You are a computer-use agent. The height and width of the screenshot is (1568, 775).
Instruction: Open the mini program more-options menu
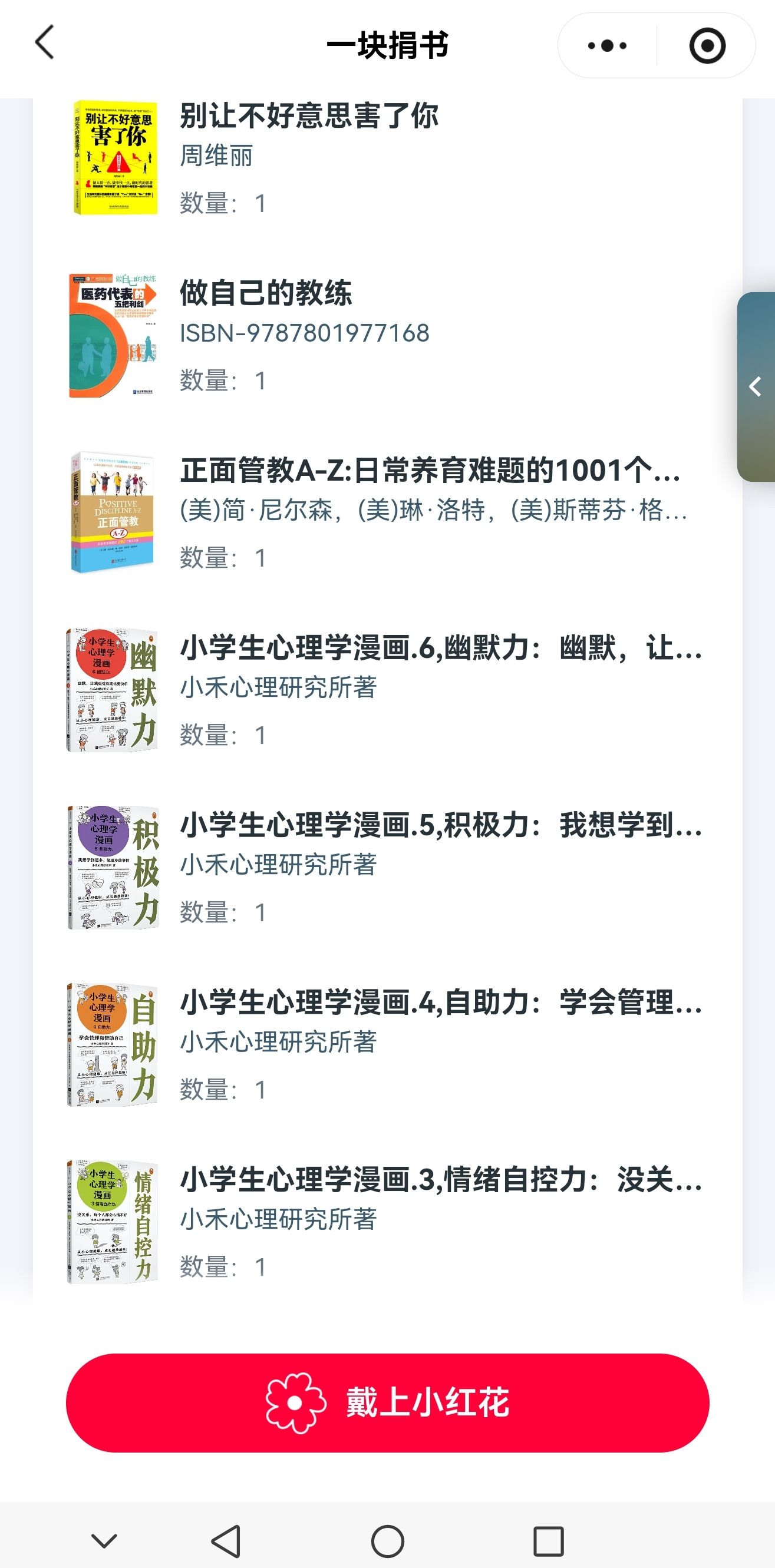coord(607,46)
